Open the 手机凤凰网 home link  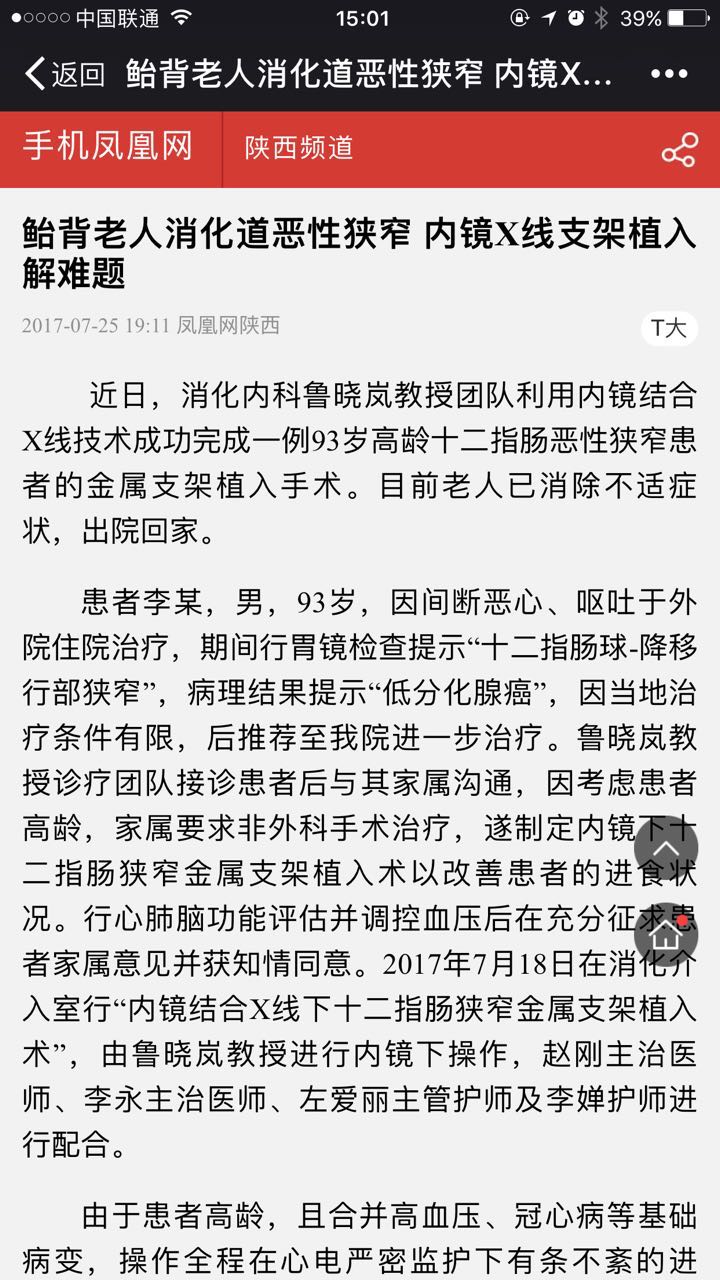(108, 148)
